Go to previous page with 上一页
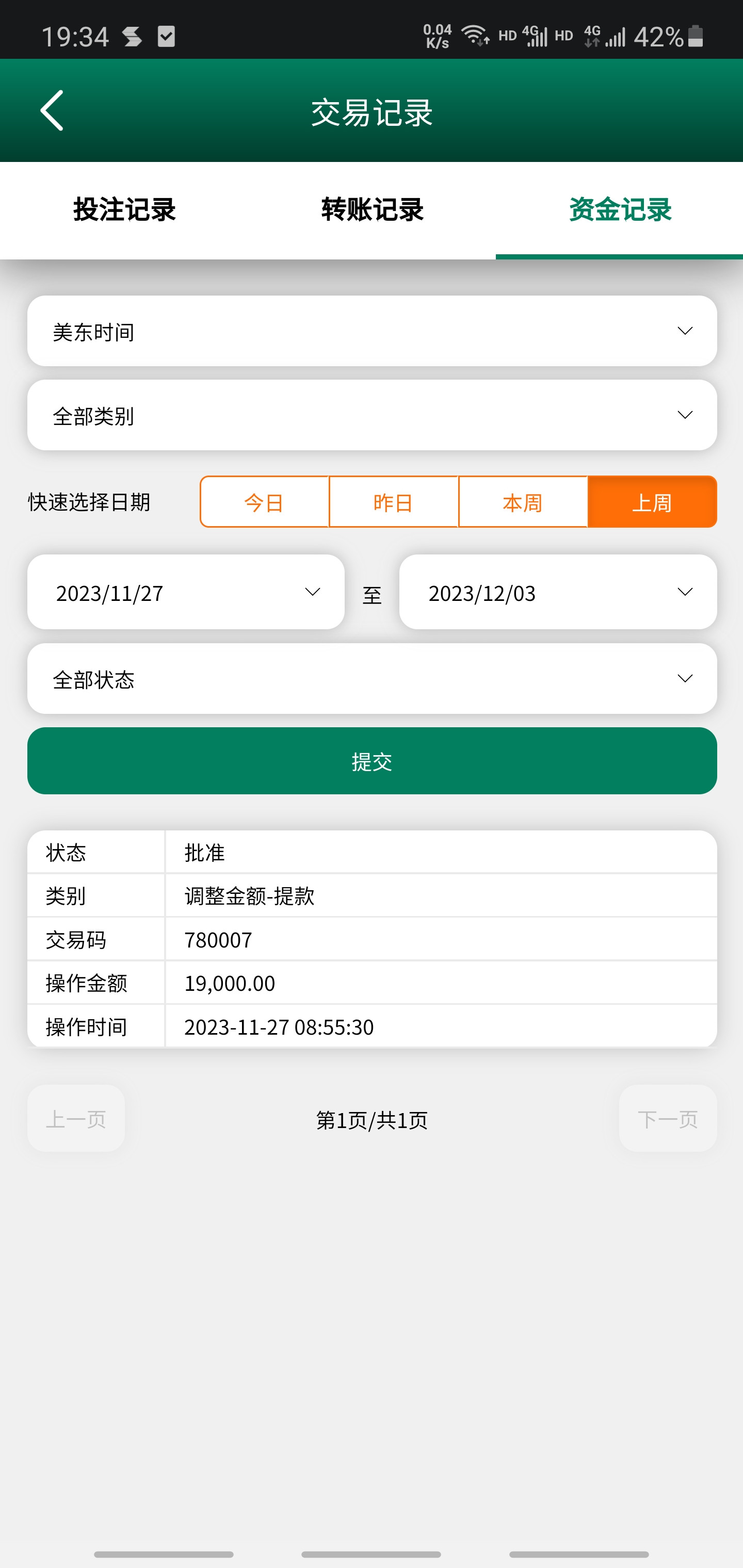The image size is (743, 1568). (76, 1118)
